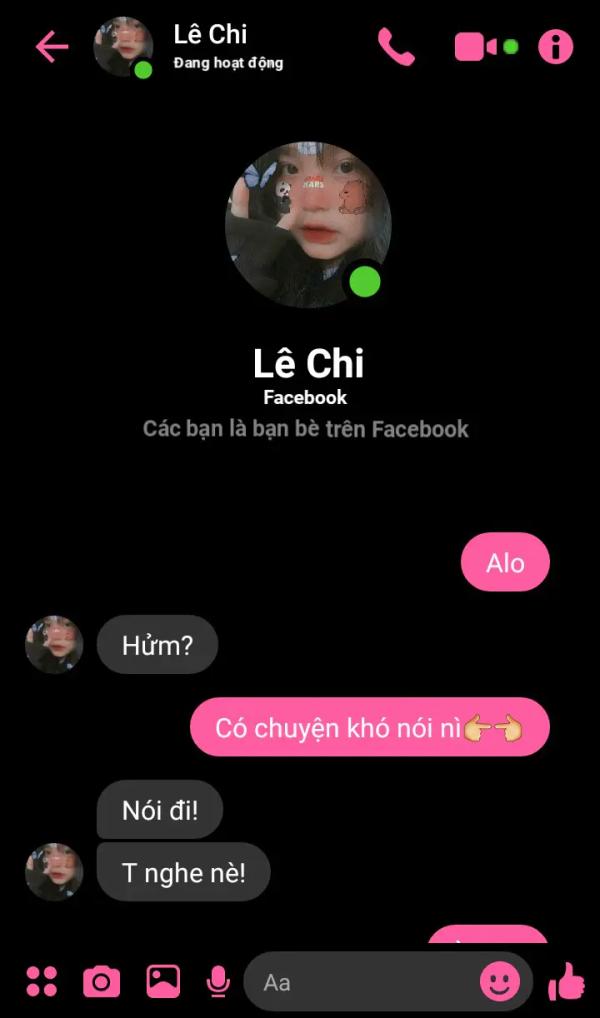
Task: Open the photo gallery picker
Action: [x=163, y=981]
